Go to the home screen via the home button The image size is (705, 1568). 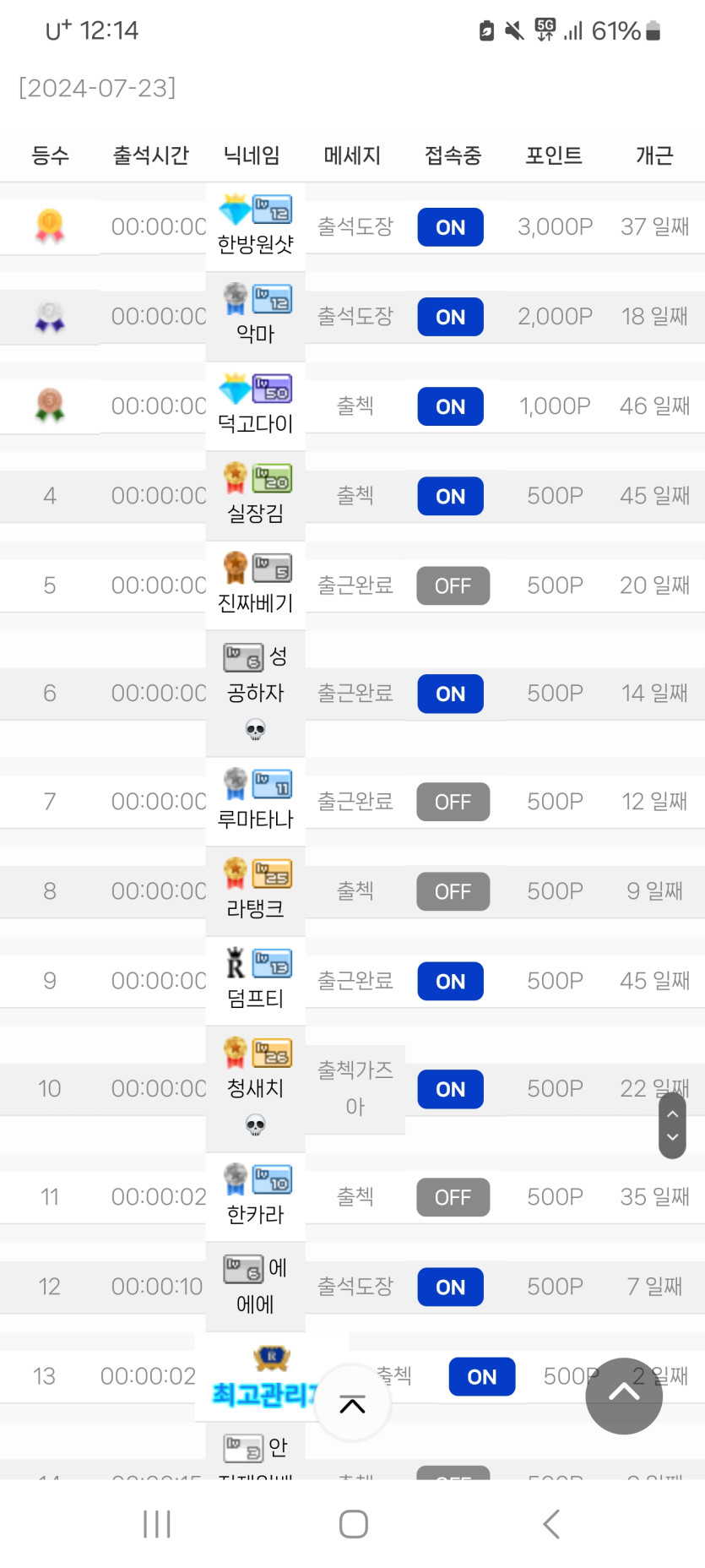353,1524
